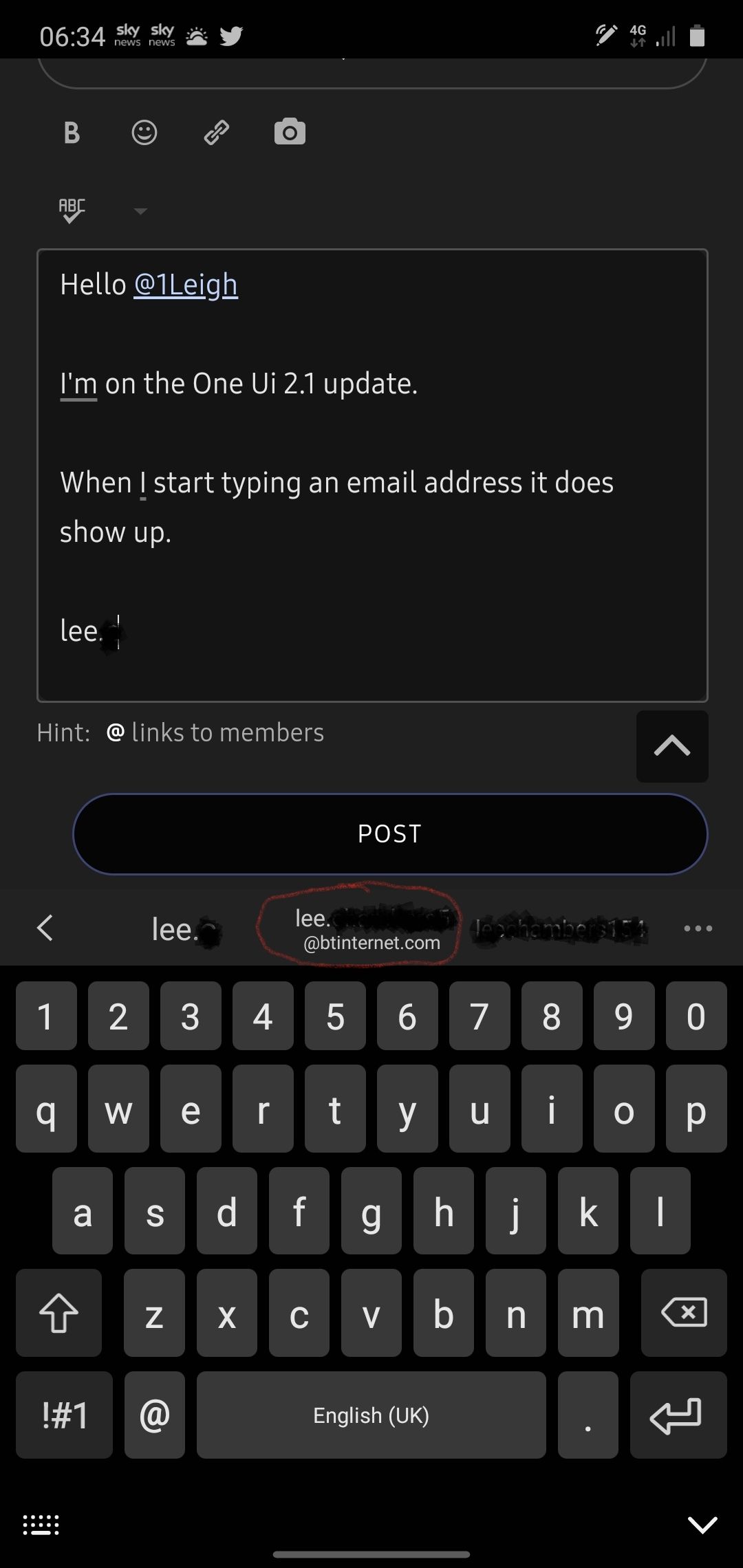Screen dimensions: 743x1568
Task: Expand the dropdown arrow beside spell check
Action: coord(140,211)
